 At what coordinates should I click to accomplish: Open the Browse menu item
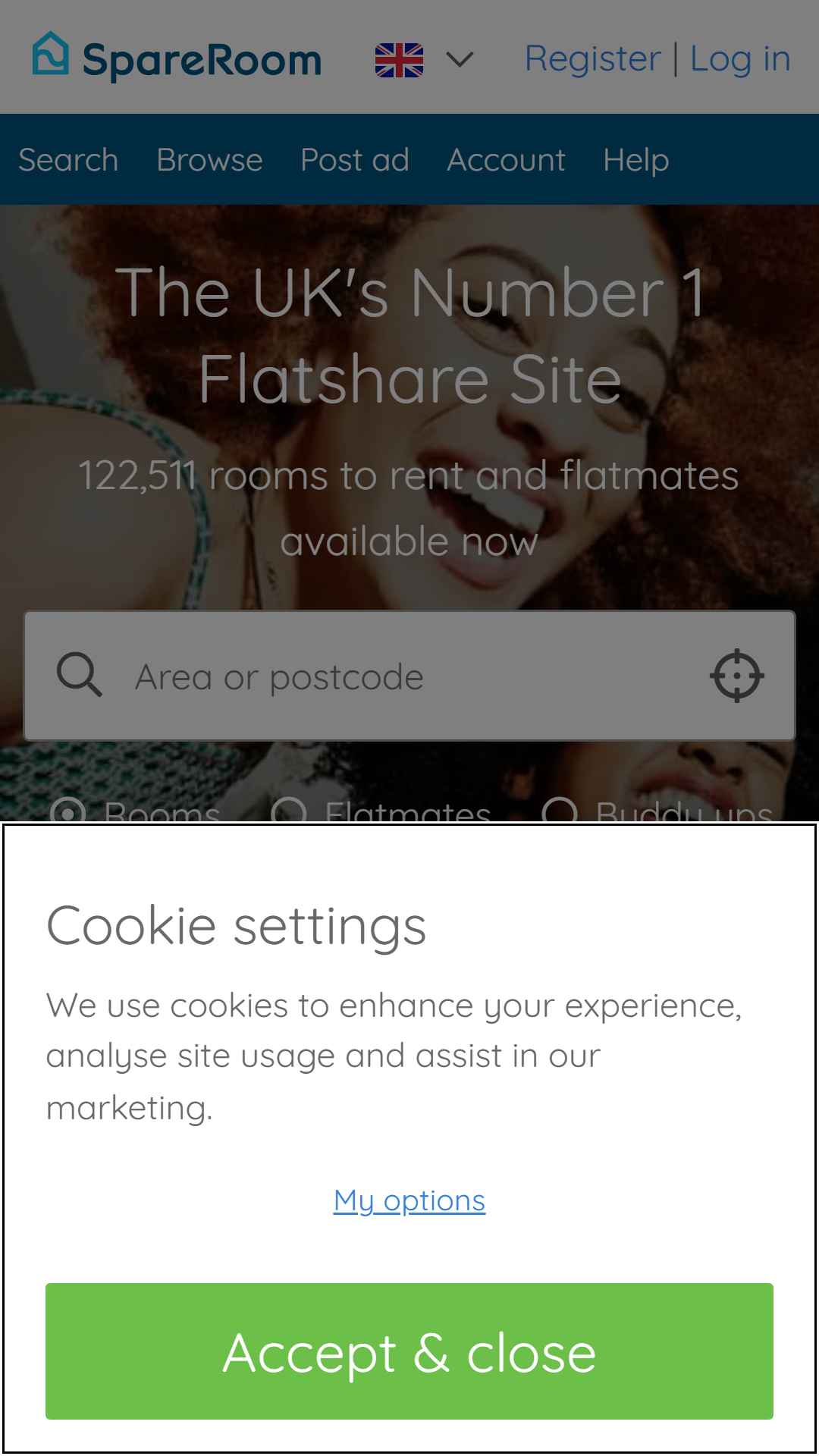(209, 160)
